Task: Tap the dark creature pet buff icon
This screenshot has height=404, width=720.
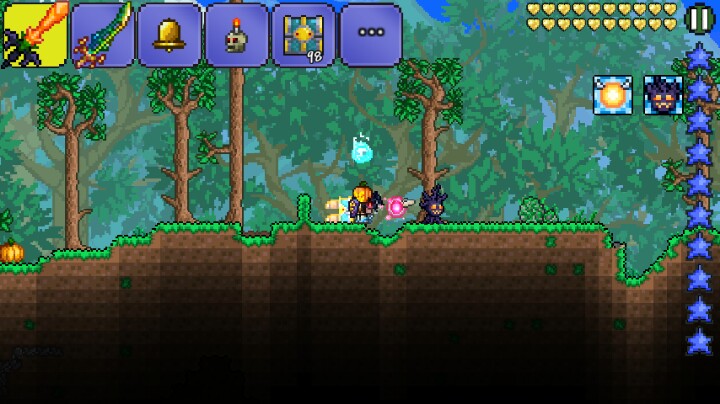Action: 661,94
